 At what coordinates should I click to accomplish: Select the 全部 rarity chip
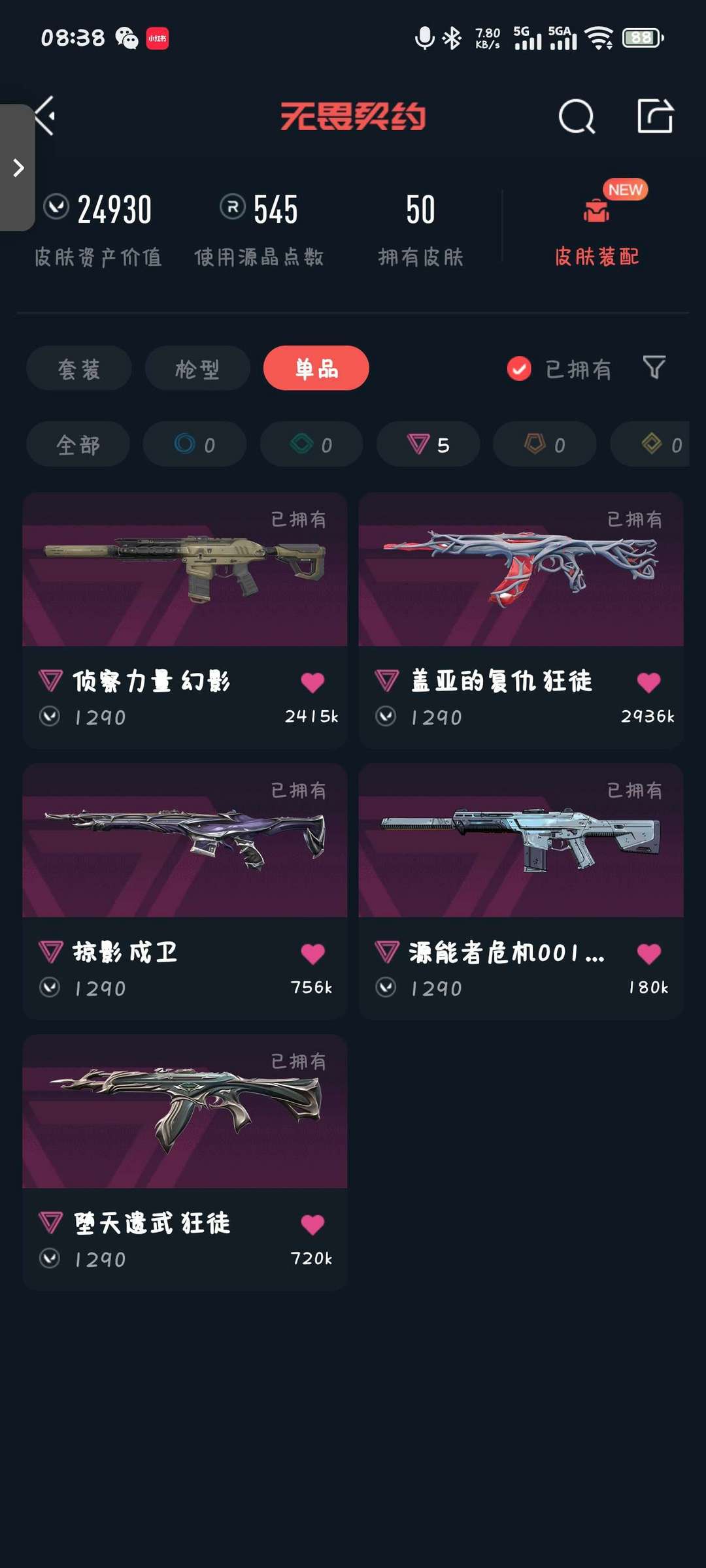pos(78,444)
